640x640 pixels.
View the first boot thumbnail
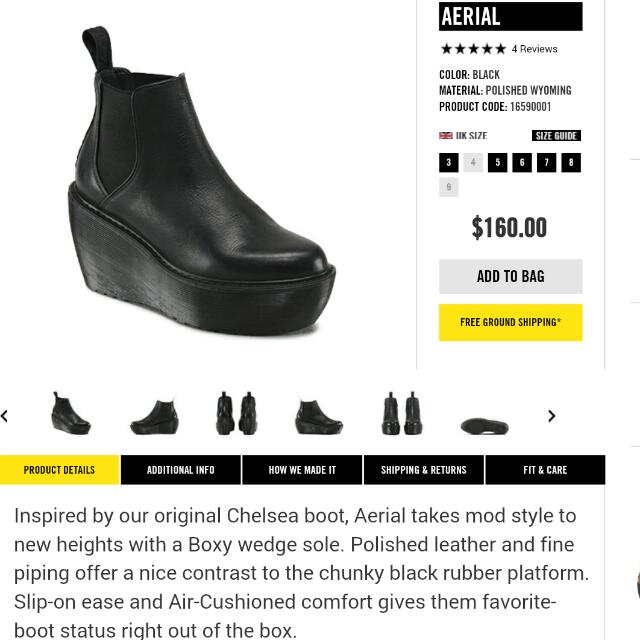[71, 414]
